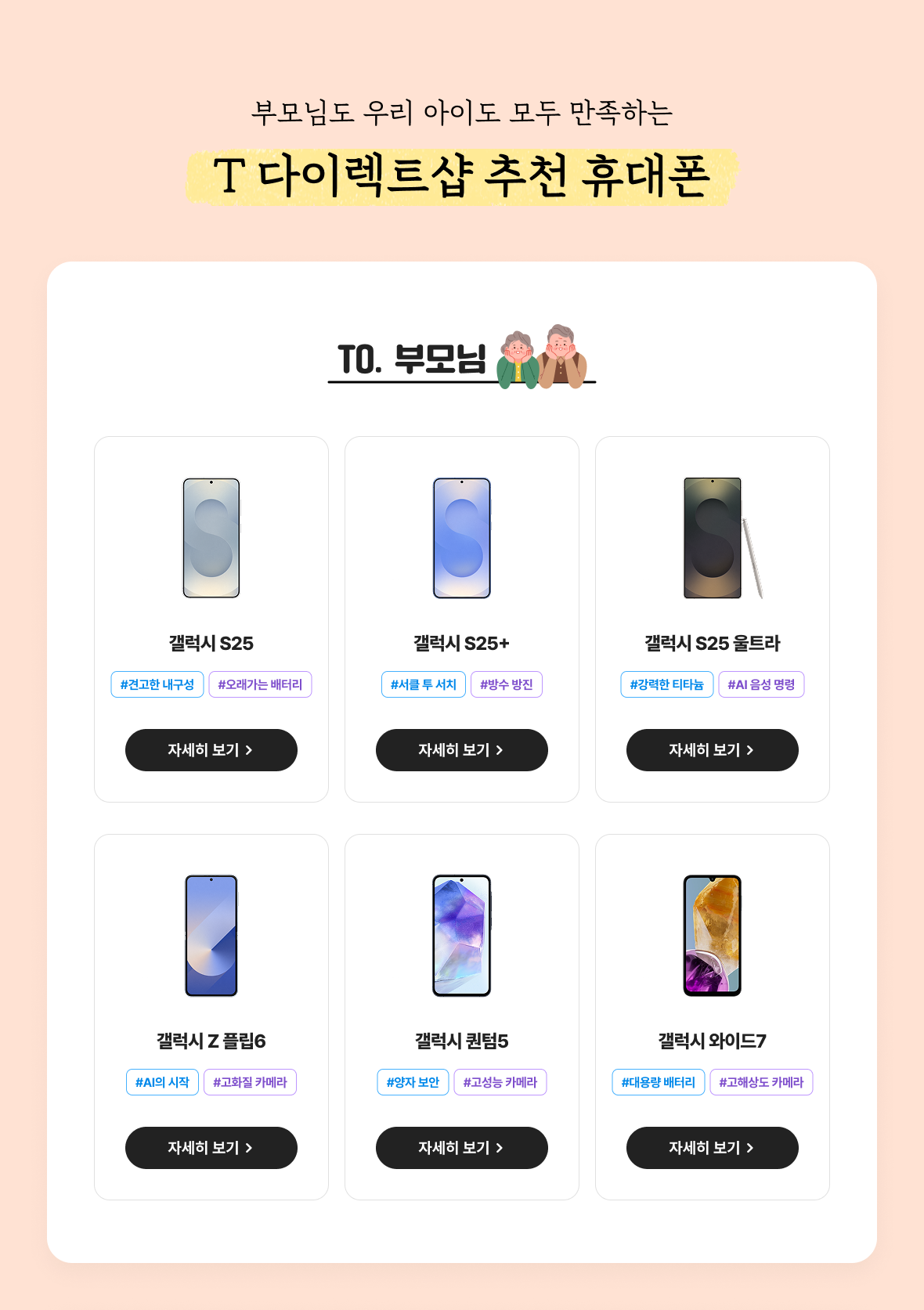See more about 갤럭시 Z 플립6
Screen dimensions: 924x1310
tap(211, 1148)
